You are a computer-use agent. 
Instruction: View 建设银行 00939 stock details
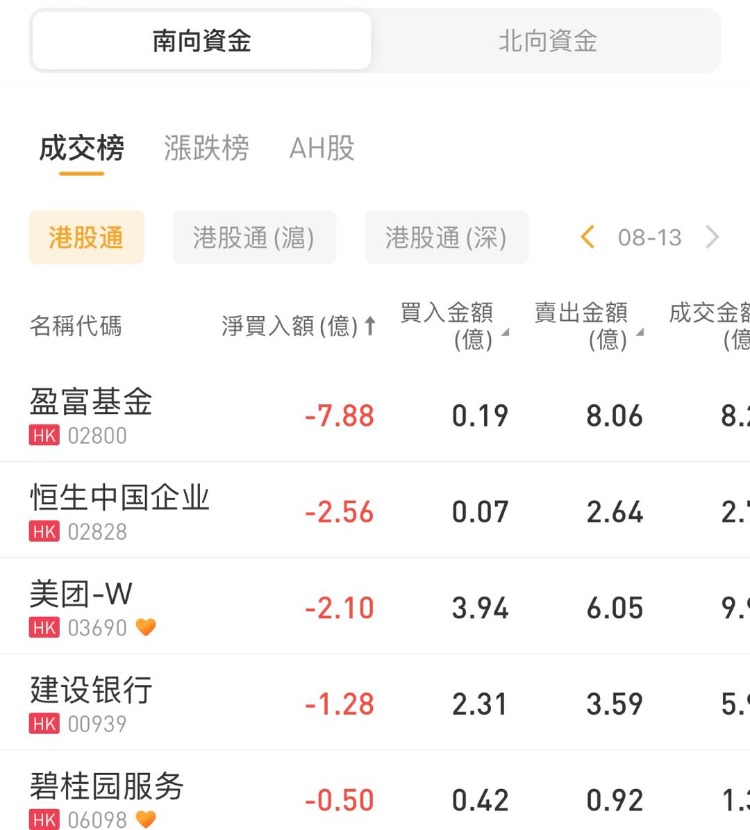(x=92, y=703)
